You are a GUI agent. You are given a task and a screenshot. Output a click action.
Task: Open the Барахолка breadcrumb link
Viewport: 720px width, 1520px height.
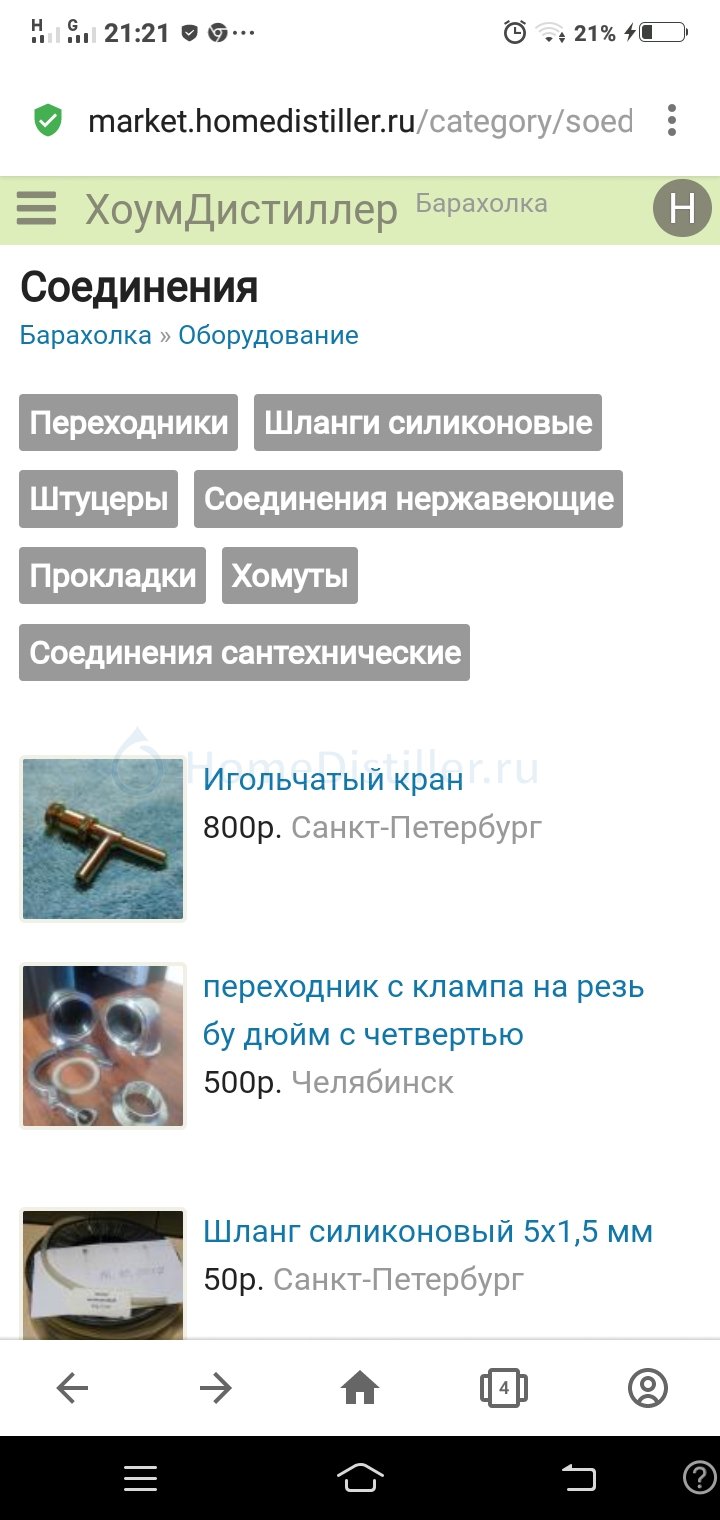(x=86, y=335)
